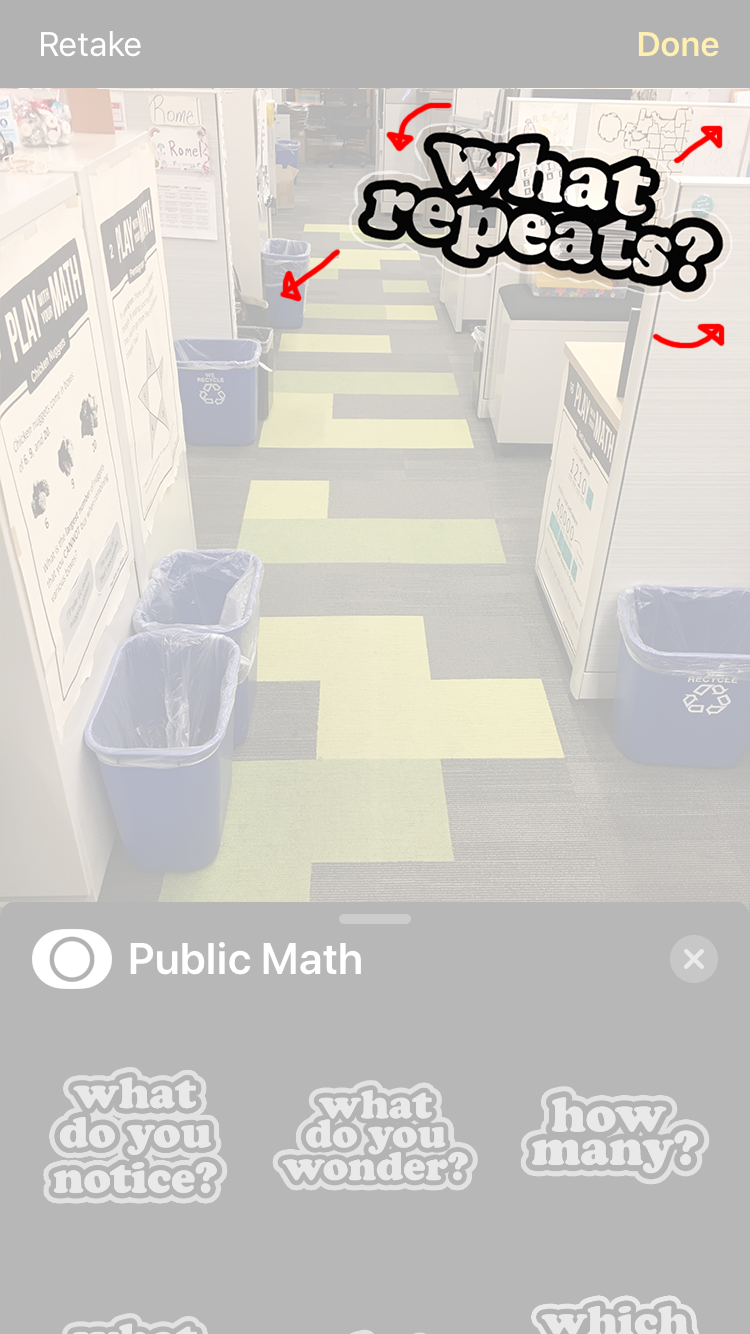750x1334 pixels.
Task: Tap Done to finish editing
Action: point(677,44)
